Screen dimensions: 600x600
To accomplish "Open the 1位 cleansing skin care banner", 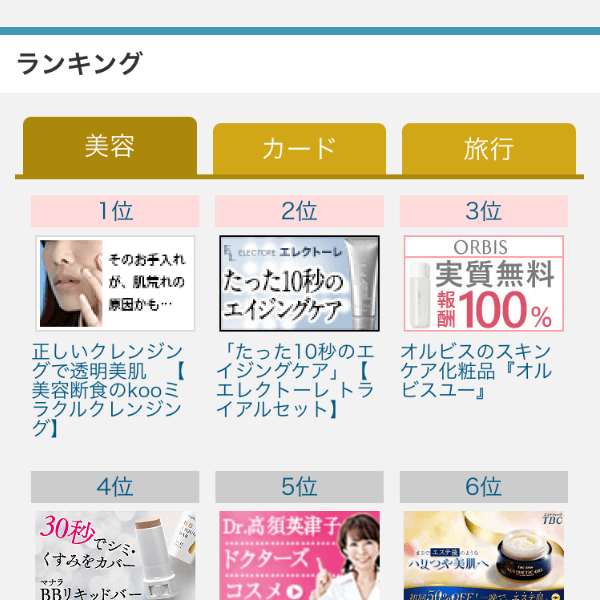I will (115, 283).
